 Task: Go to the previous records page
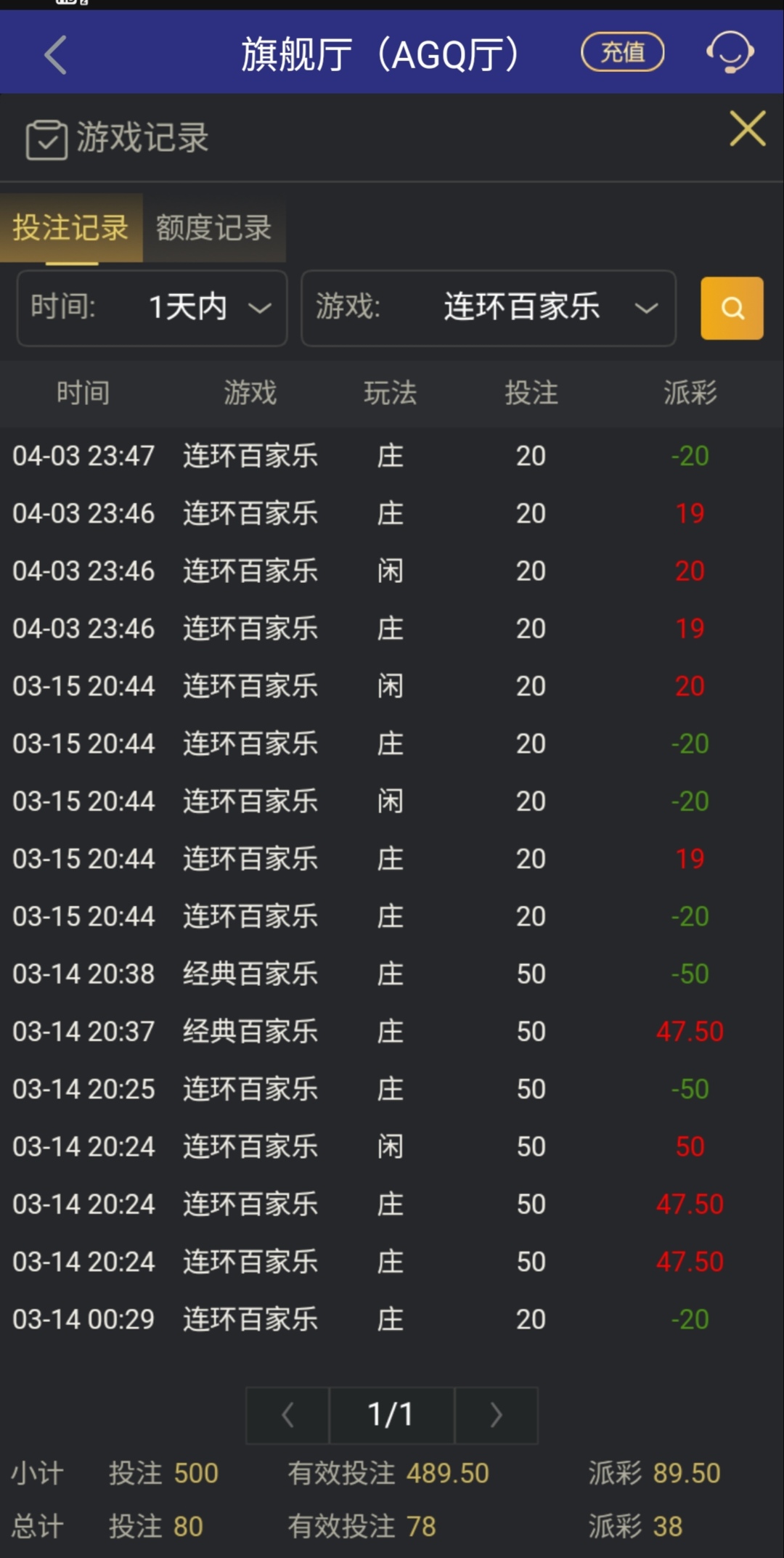point(287,1415)
